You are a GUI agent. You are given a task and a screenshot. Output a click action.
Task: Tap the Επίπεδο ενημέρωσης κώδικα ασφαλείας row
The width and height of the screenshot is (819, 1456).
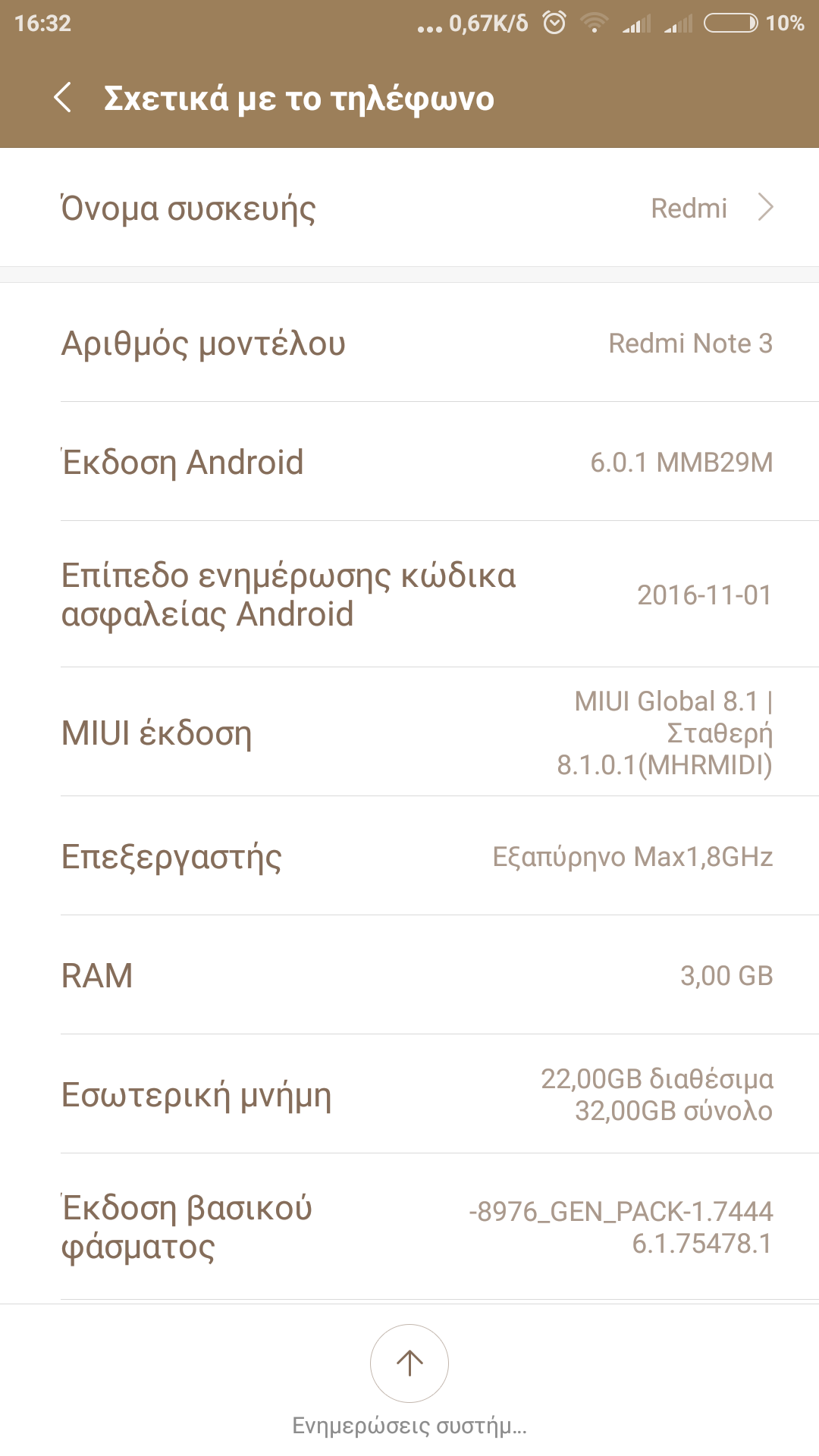[409, 595]
